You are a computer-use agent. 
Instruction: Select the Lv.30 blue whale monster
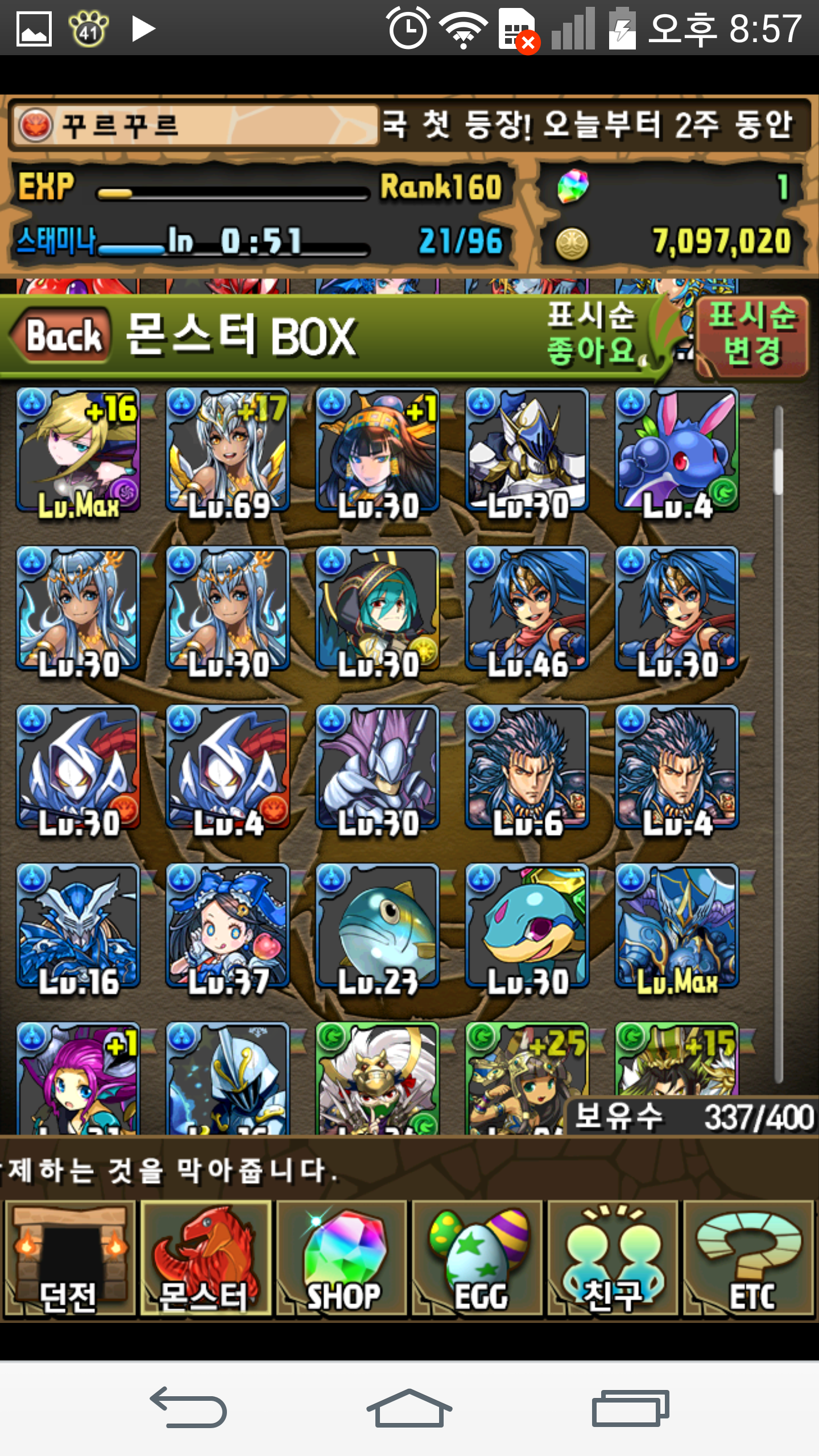tap(527, 926)
